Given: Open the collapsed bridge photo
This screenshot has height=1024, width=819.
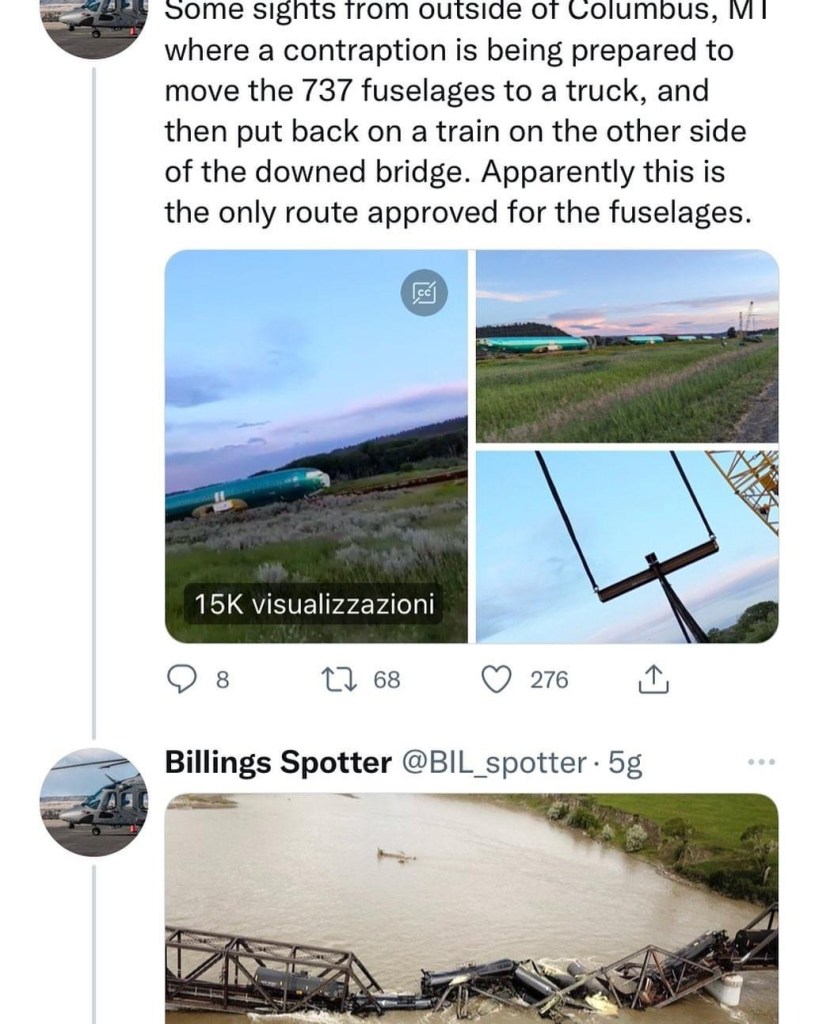Looking at the screenshot, I should pos(471,905).
